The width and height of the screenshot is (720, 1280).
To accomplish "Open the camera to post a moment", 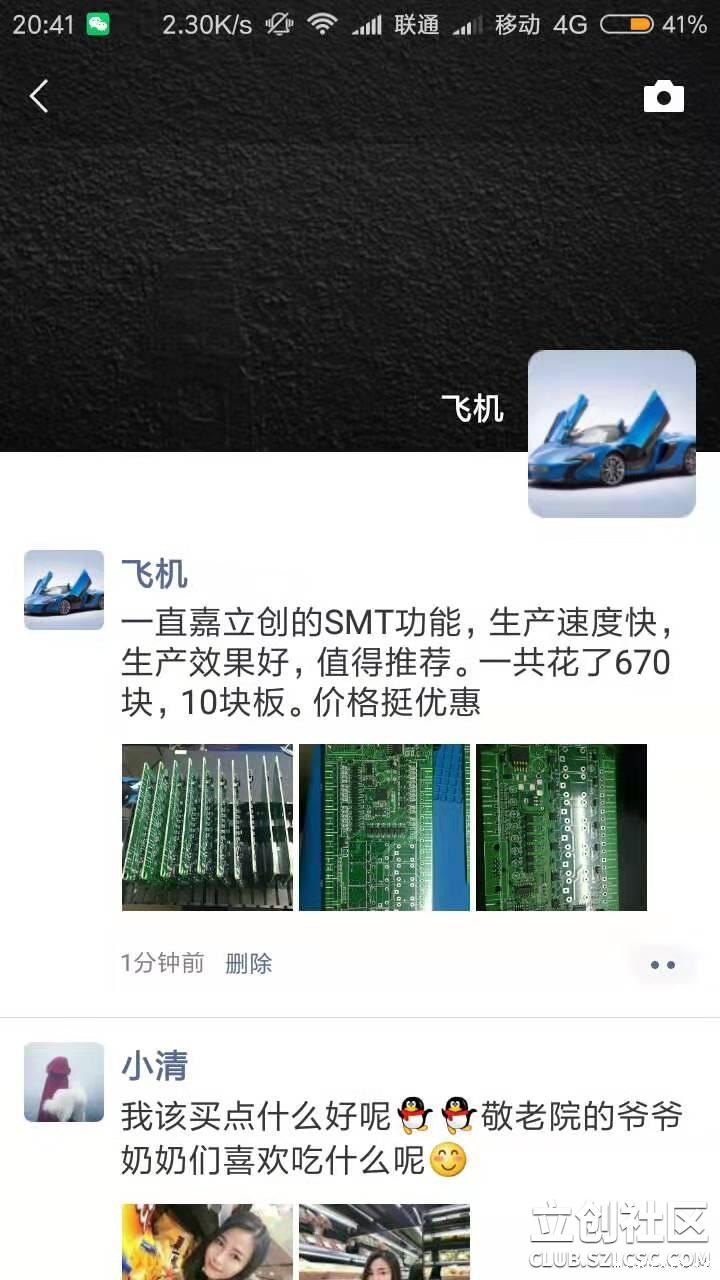I will [663, 97].
